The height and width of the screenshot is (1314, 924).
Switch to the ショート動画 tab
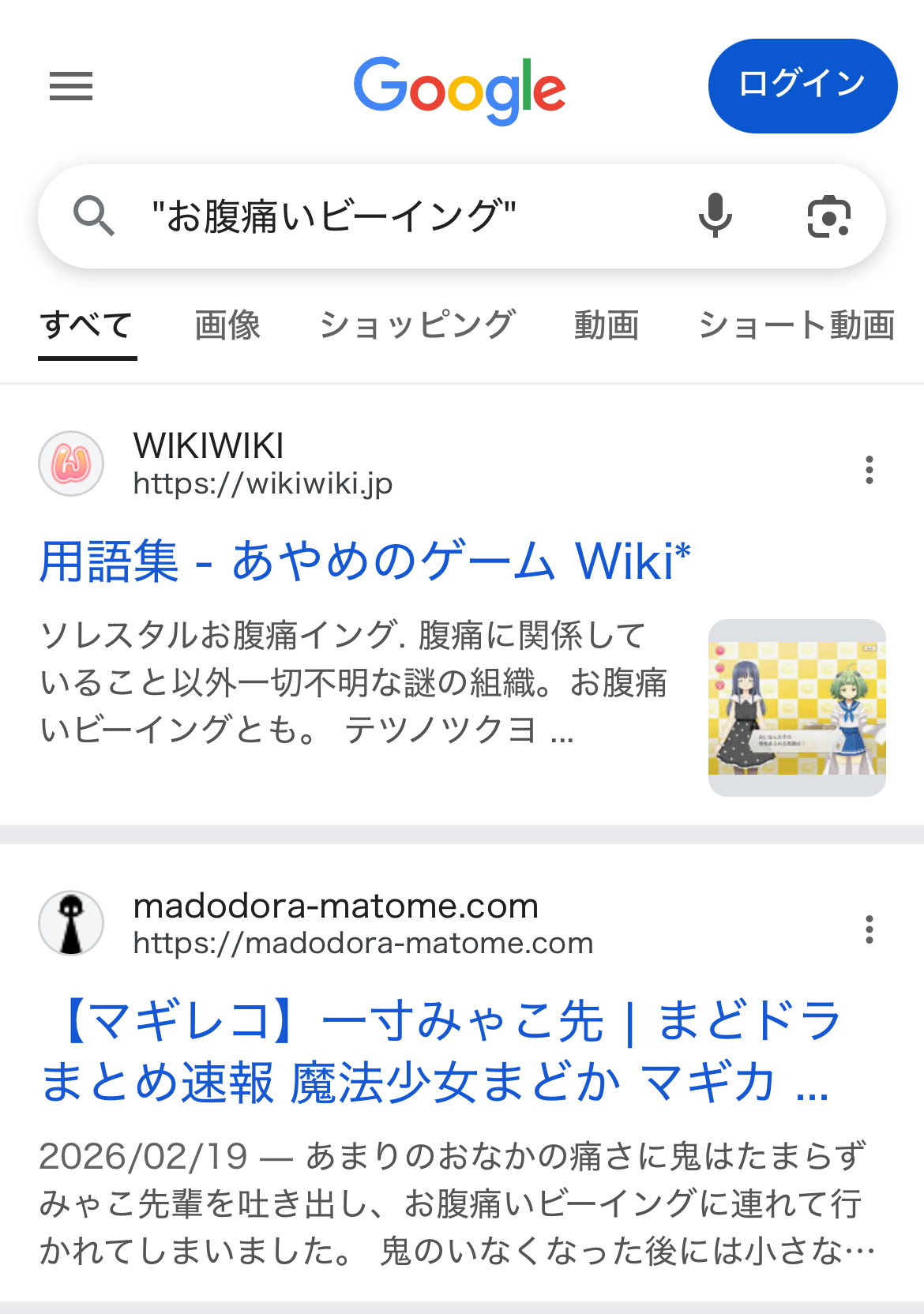796,325
